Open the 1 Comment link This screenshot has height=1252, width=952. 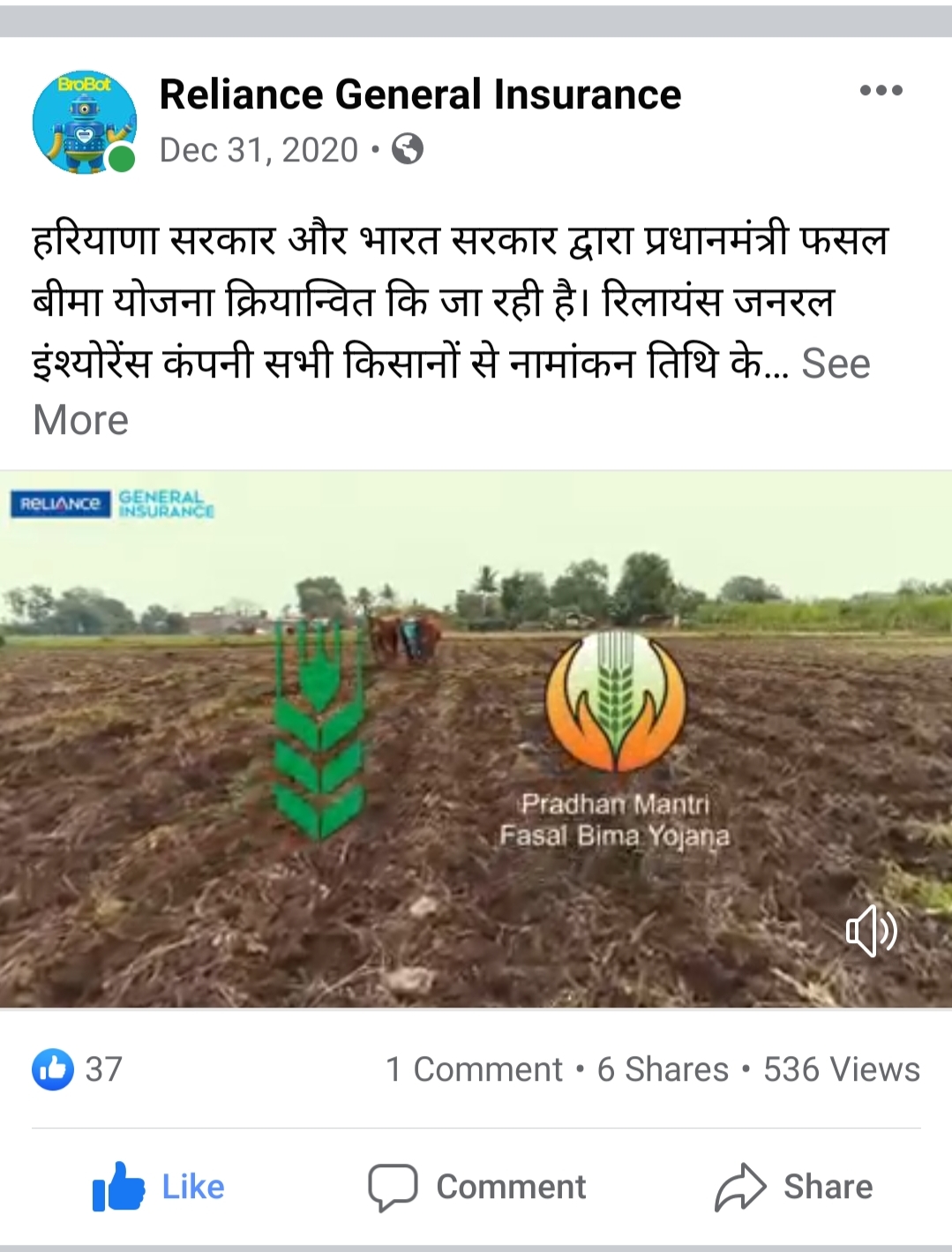pyautogui.click(x=474, y=1069)
